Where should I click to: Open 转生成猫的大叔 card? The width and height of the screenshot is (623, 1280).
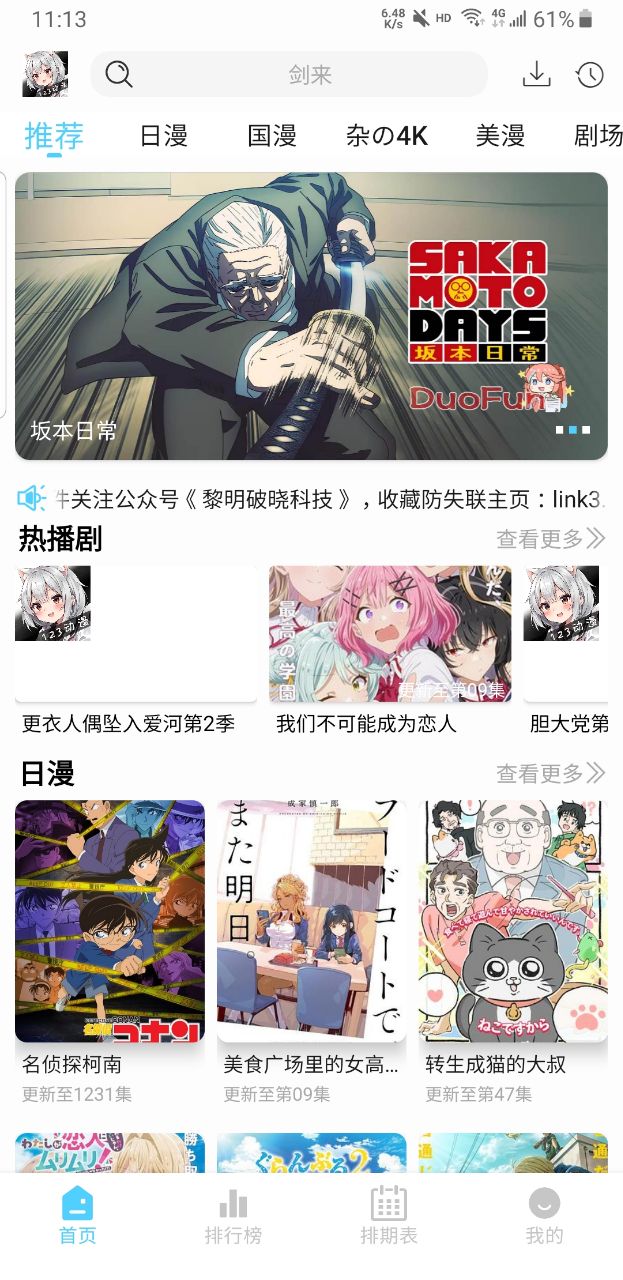[x=513, y=921]
